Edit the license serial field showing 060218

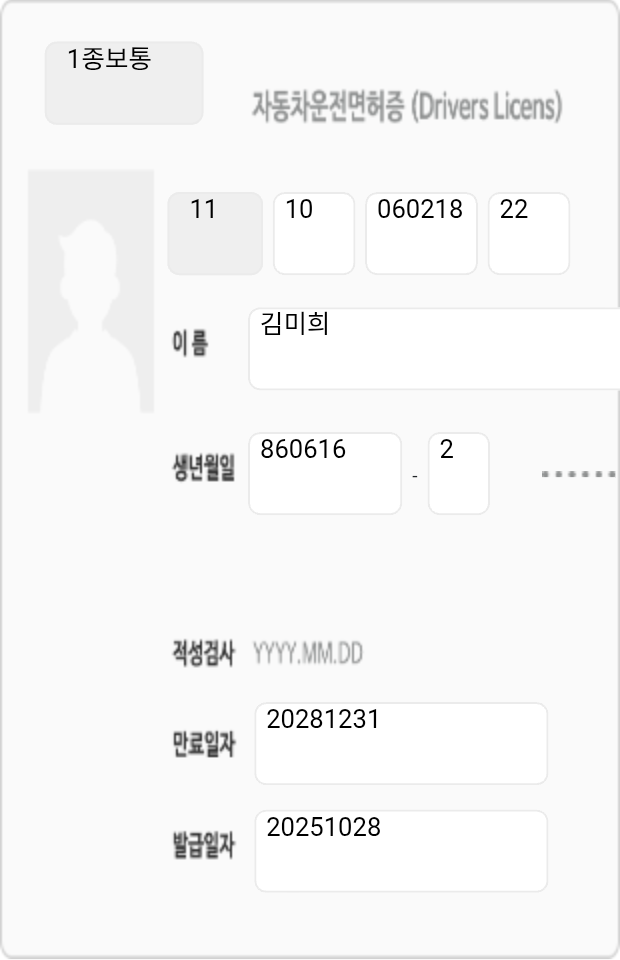(421, 233)
